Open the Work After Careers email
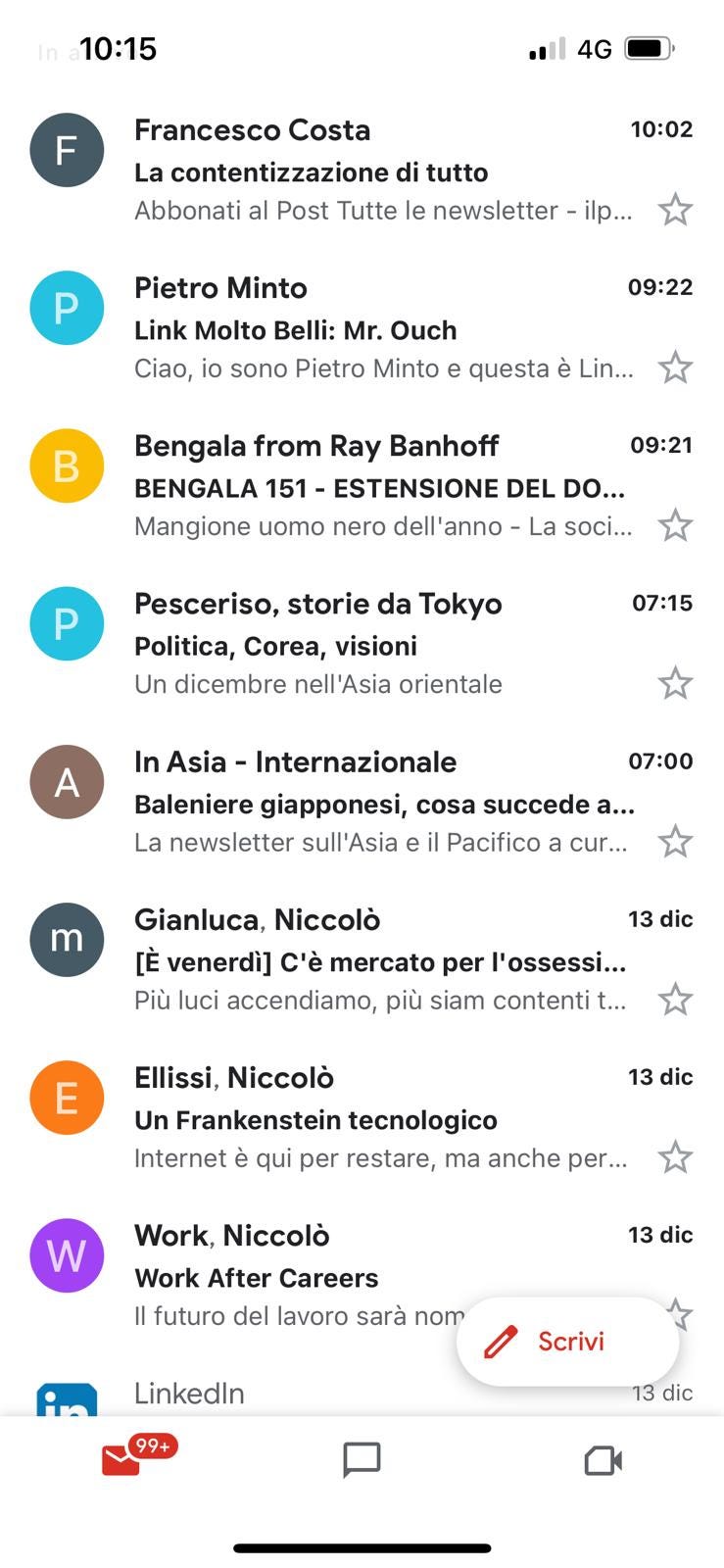 tap(294, 1277)
